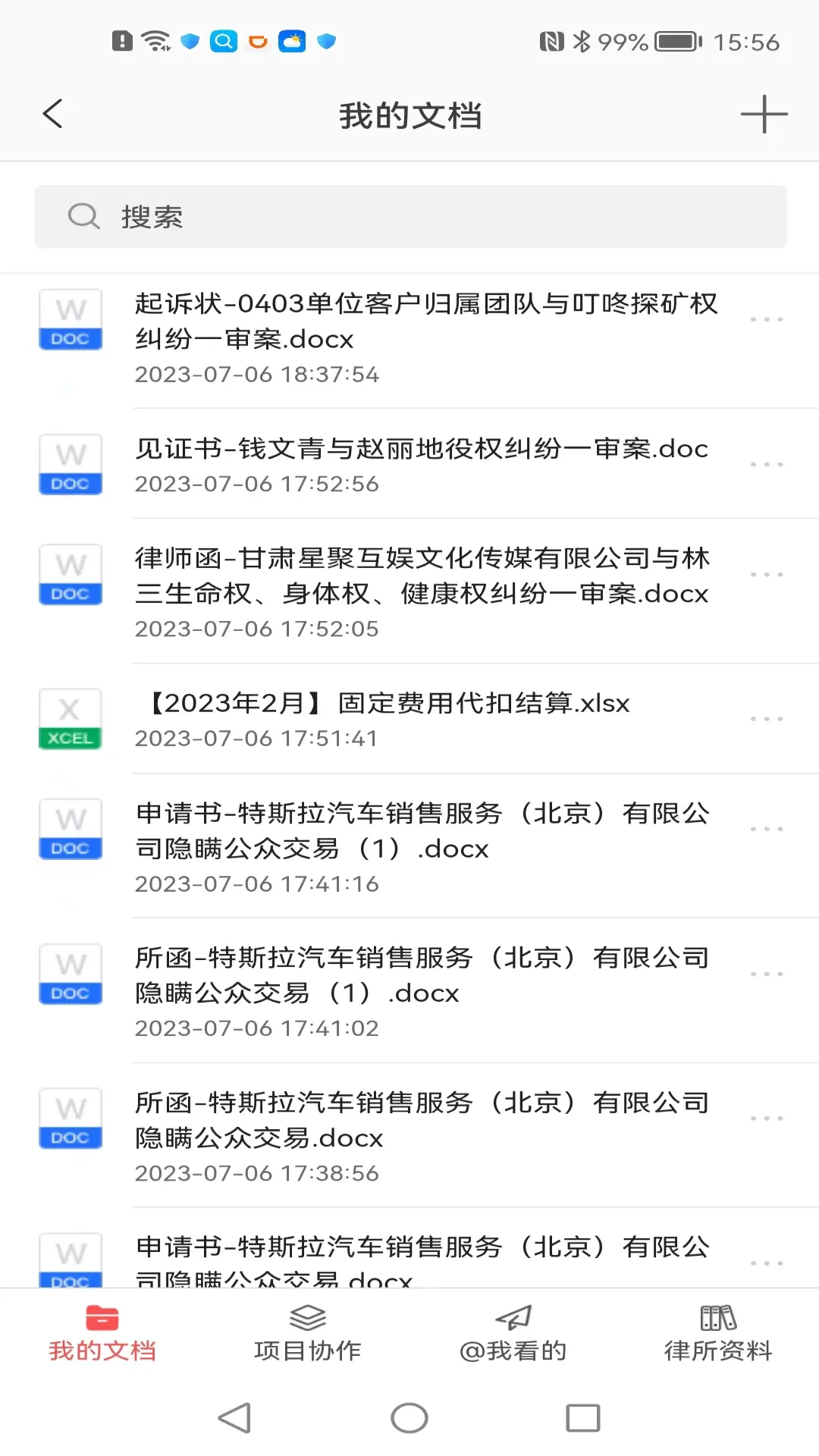The height and width of the screenshot is (1456, 819).
Task: Switch to the @我看的 tab
Action: (x=513, y=1333)
